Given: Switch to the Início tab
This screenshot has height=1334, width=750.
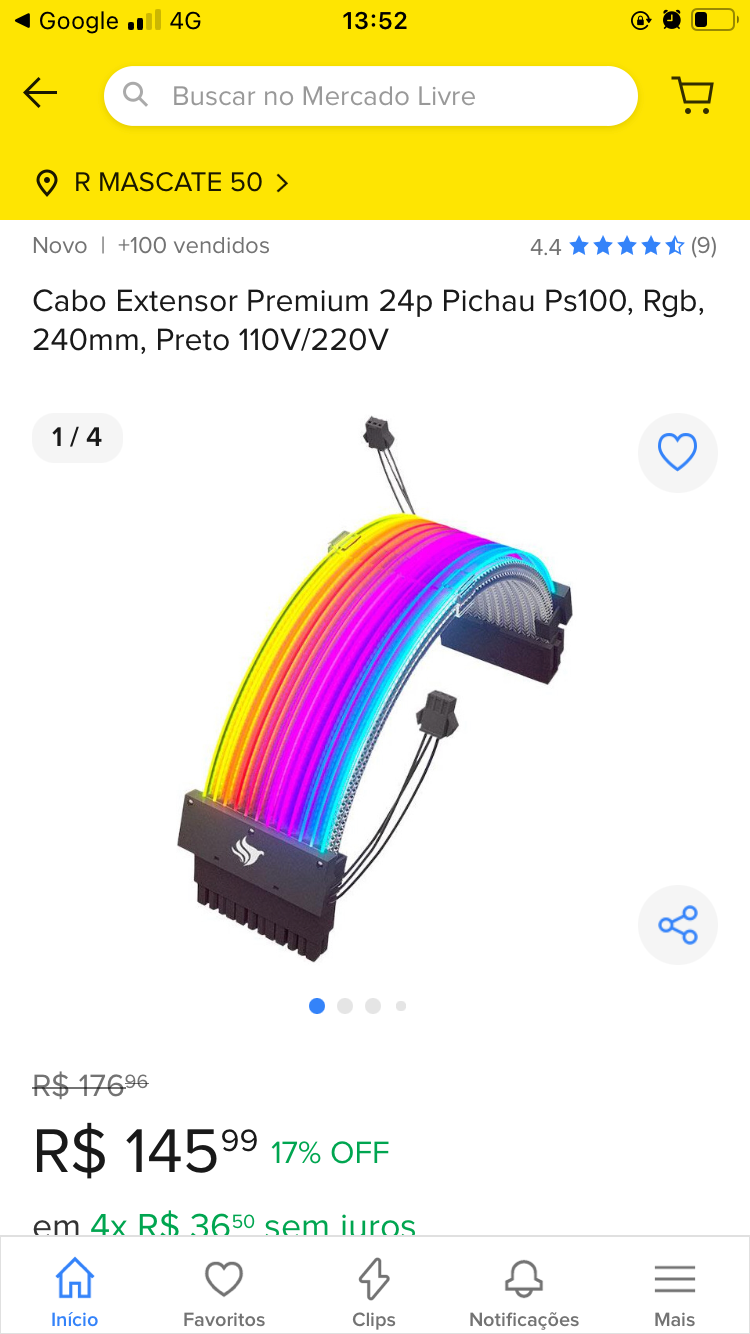Looking at the screenshot, I should (x=75, y=1292).
